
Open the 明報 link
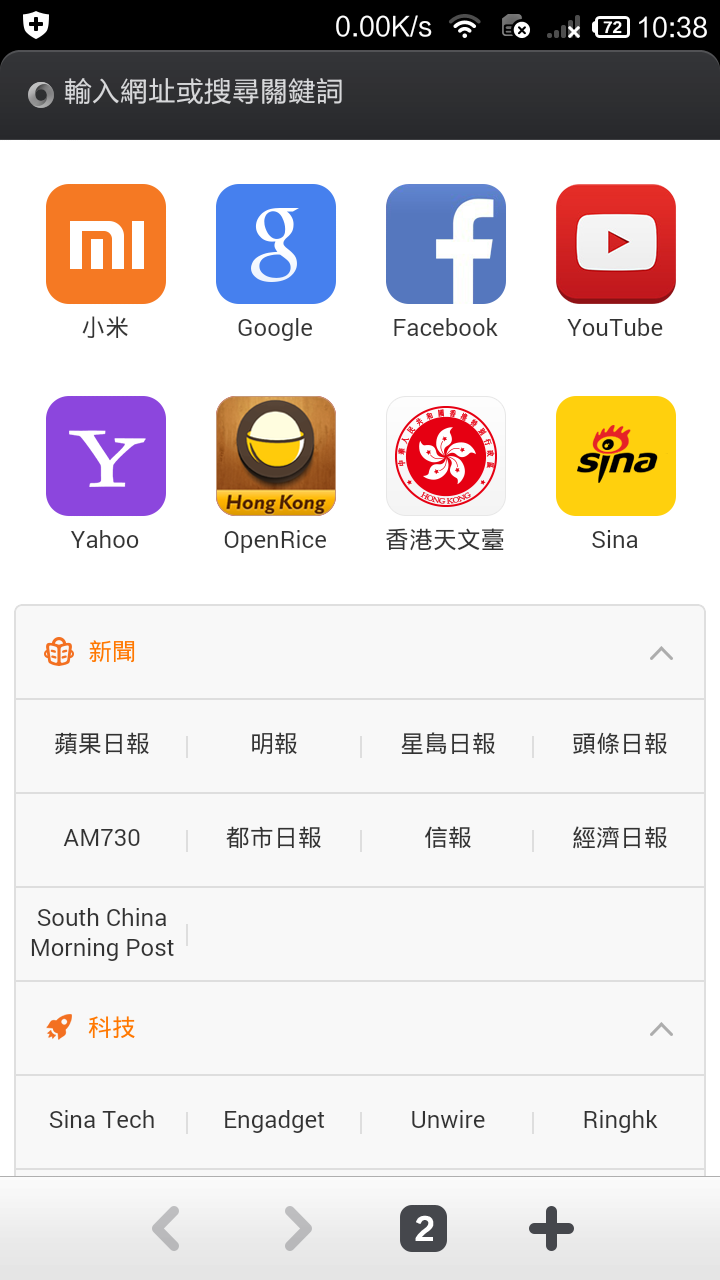tap(274, 745)
